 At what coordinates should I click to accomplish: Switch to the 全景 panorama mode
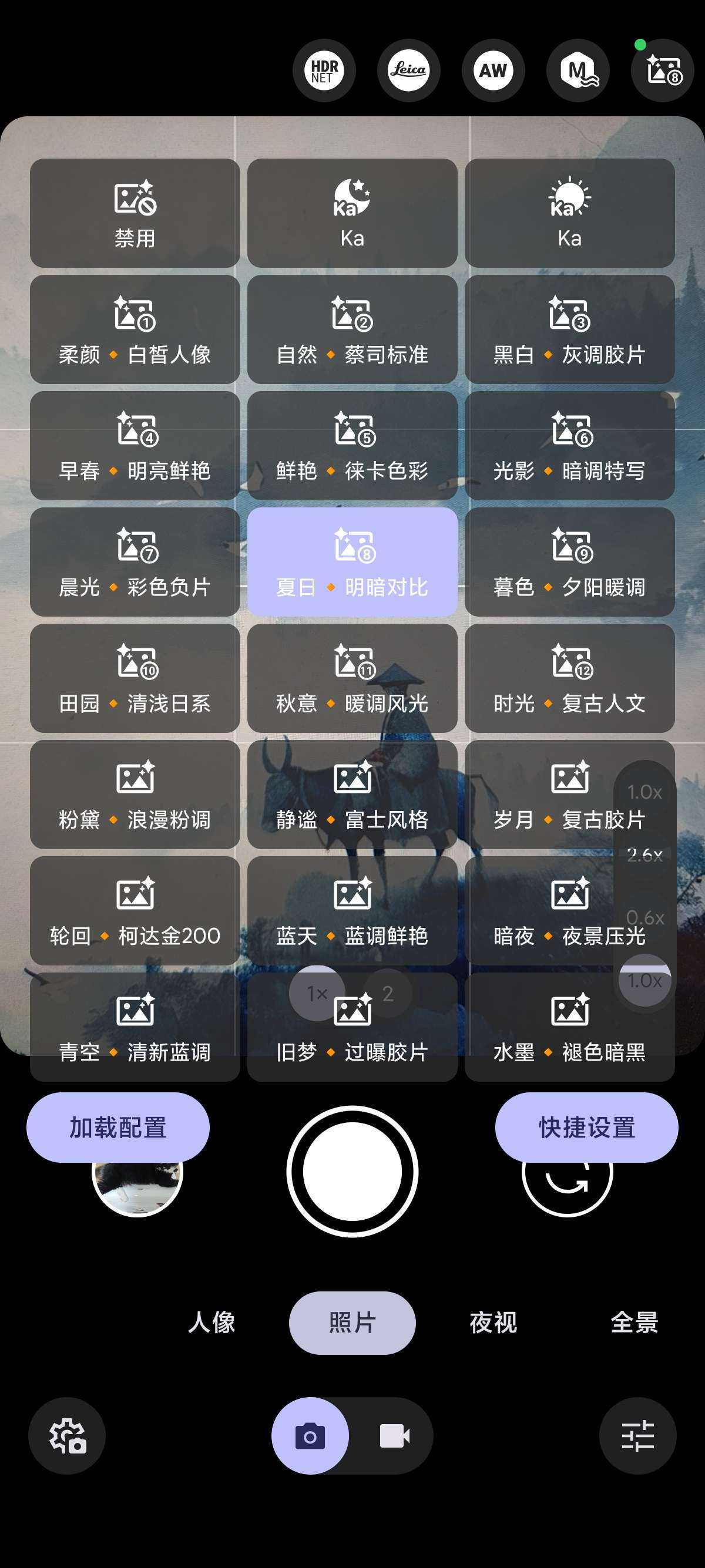tap(634, 1323)
